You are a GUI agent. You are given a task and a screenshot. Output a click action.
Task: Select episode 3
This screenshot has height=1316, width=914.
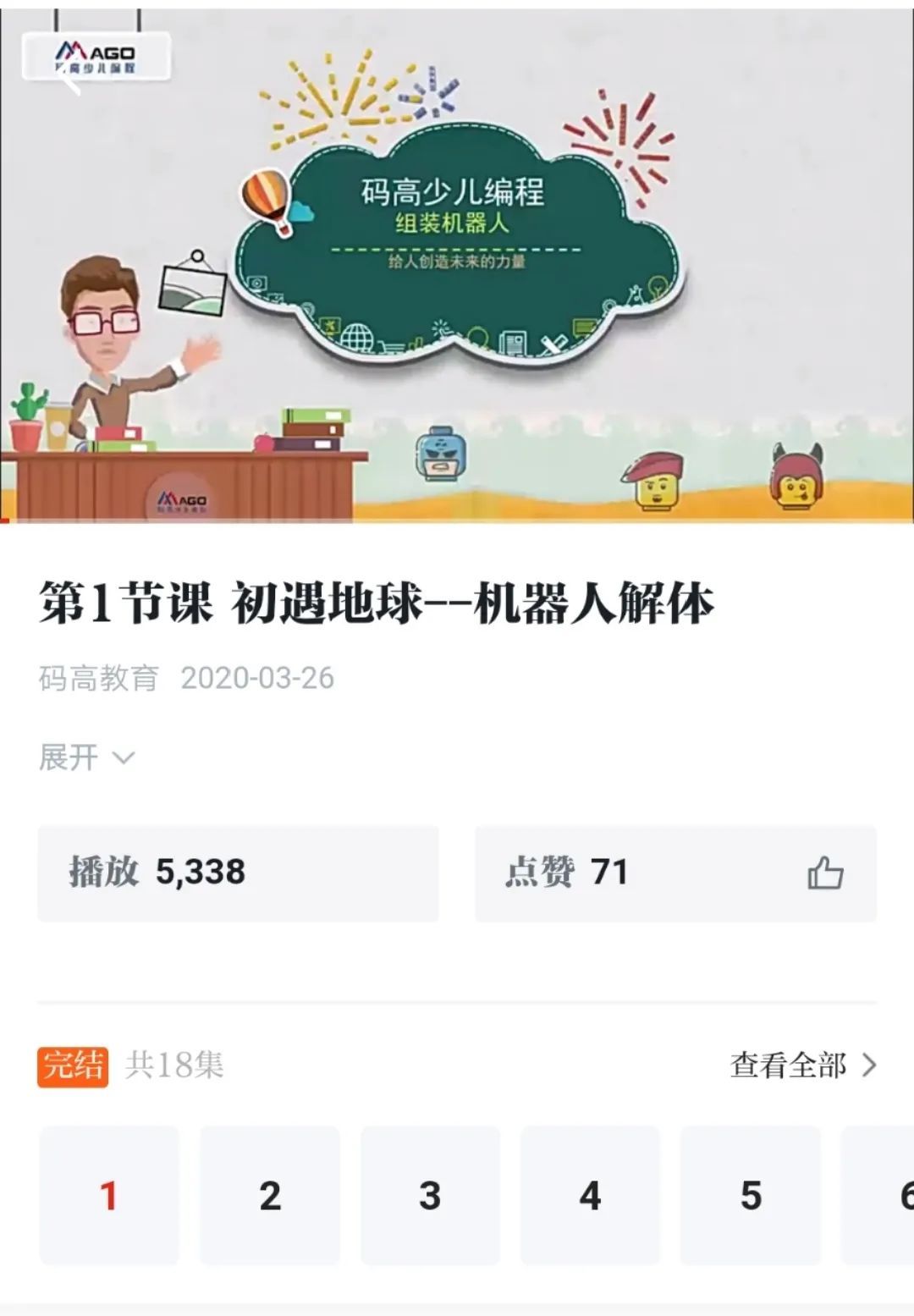(x=430, y=1195)
